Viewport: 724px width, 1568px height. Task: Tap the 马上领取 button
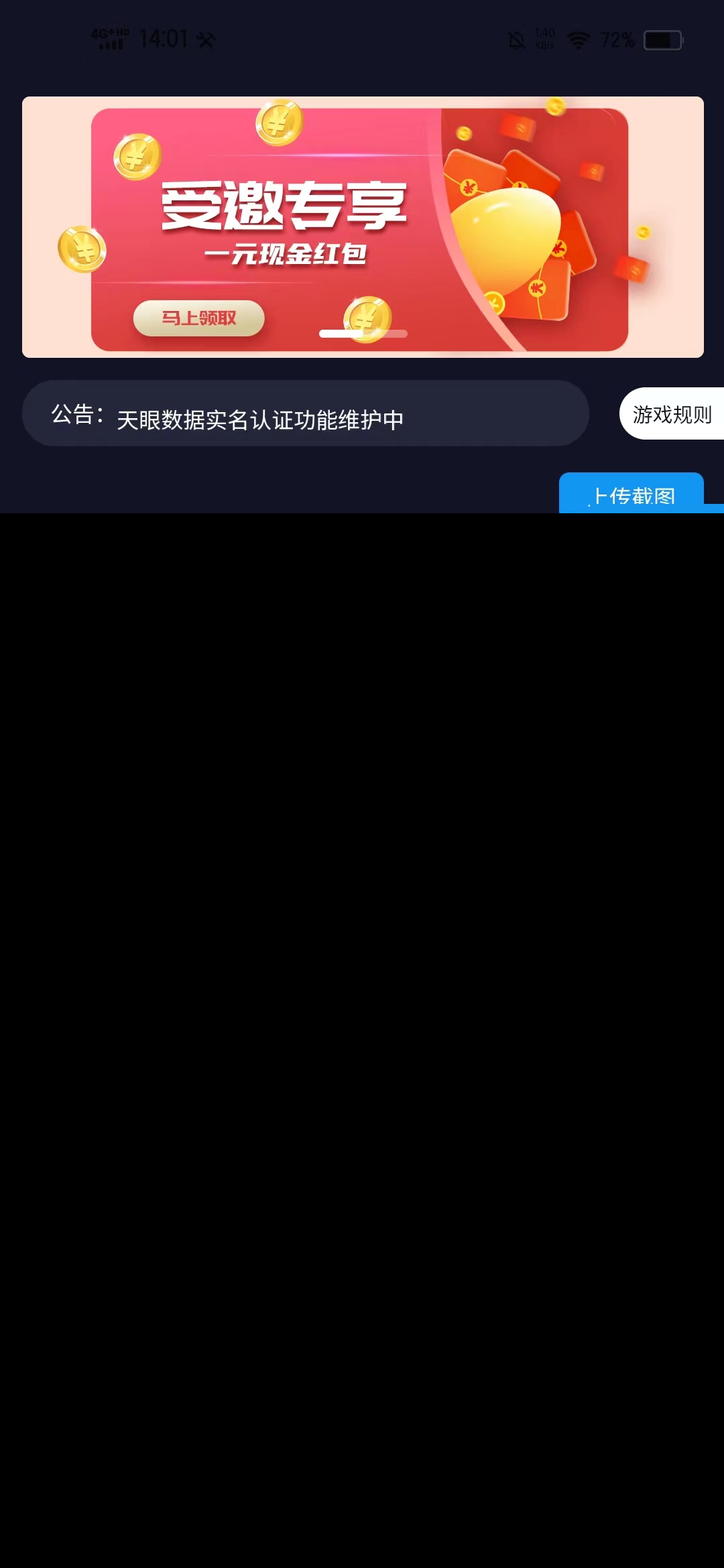tap(198, 318)
